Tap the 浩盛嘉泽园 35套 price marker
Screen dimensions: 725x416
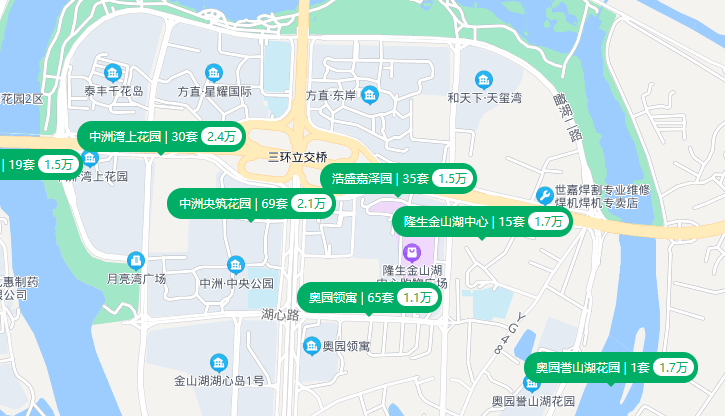click(x=399, y=178)
